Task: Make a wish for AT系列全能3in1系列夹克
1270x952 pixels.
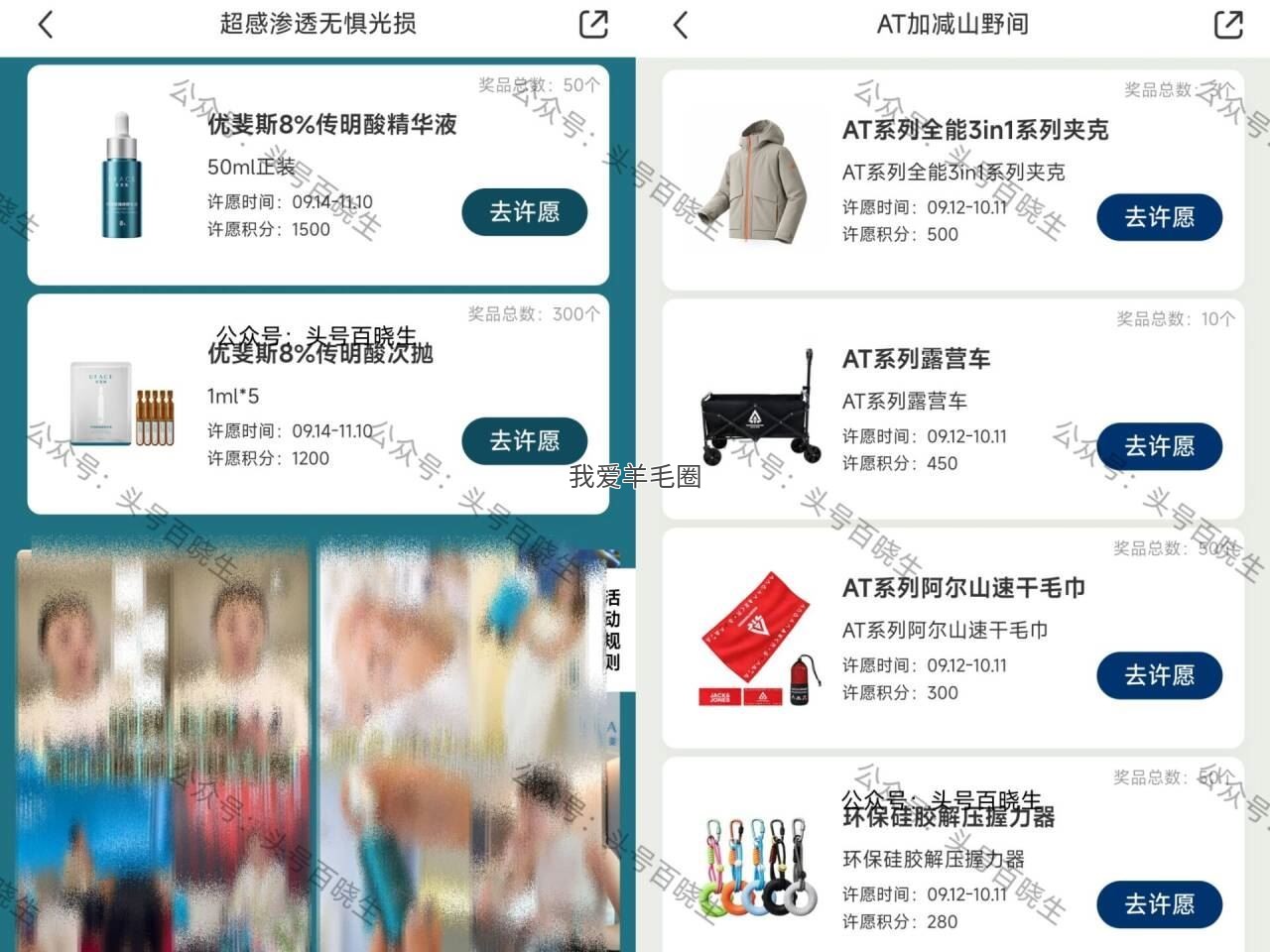Action: pyautogui.click(x=1159, y=217)
